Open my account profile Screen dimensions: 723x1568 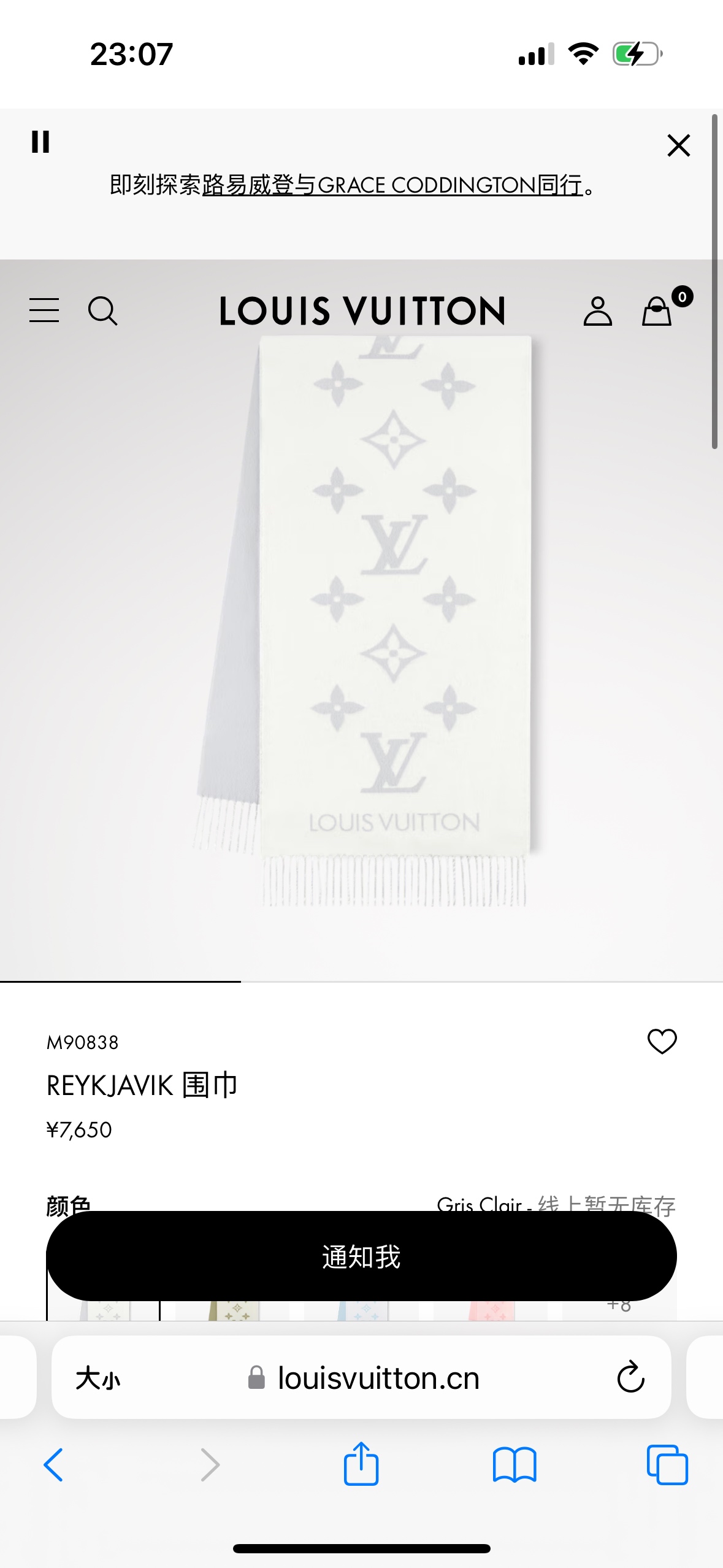coord(597,311)
